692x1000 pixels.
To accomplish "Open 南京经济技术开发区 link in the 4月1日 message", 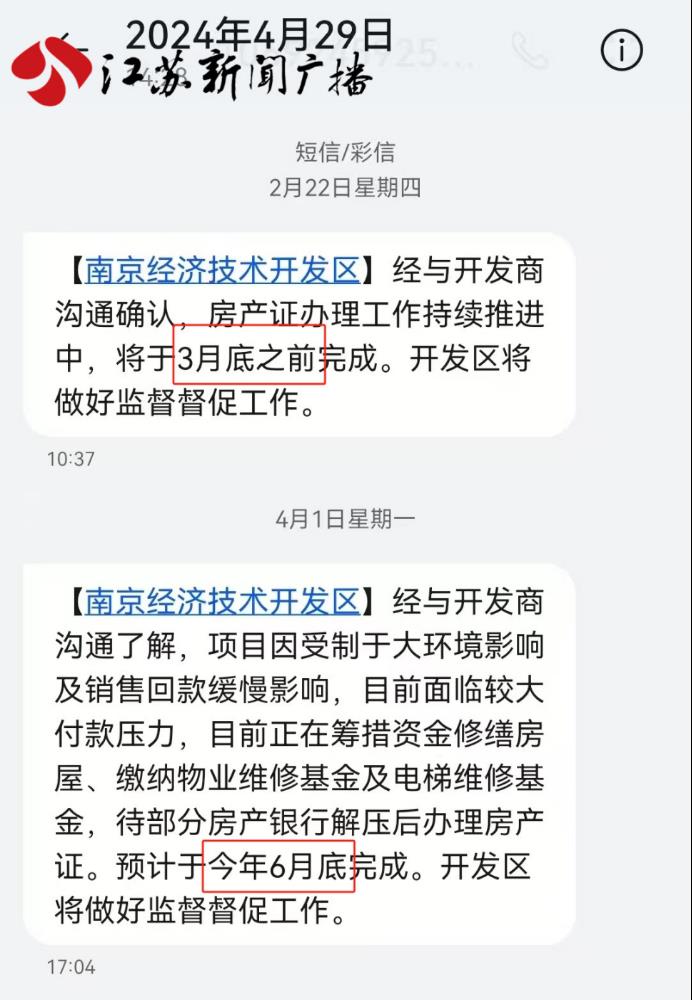I will 222,600.
